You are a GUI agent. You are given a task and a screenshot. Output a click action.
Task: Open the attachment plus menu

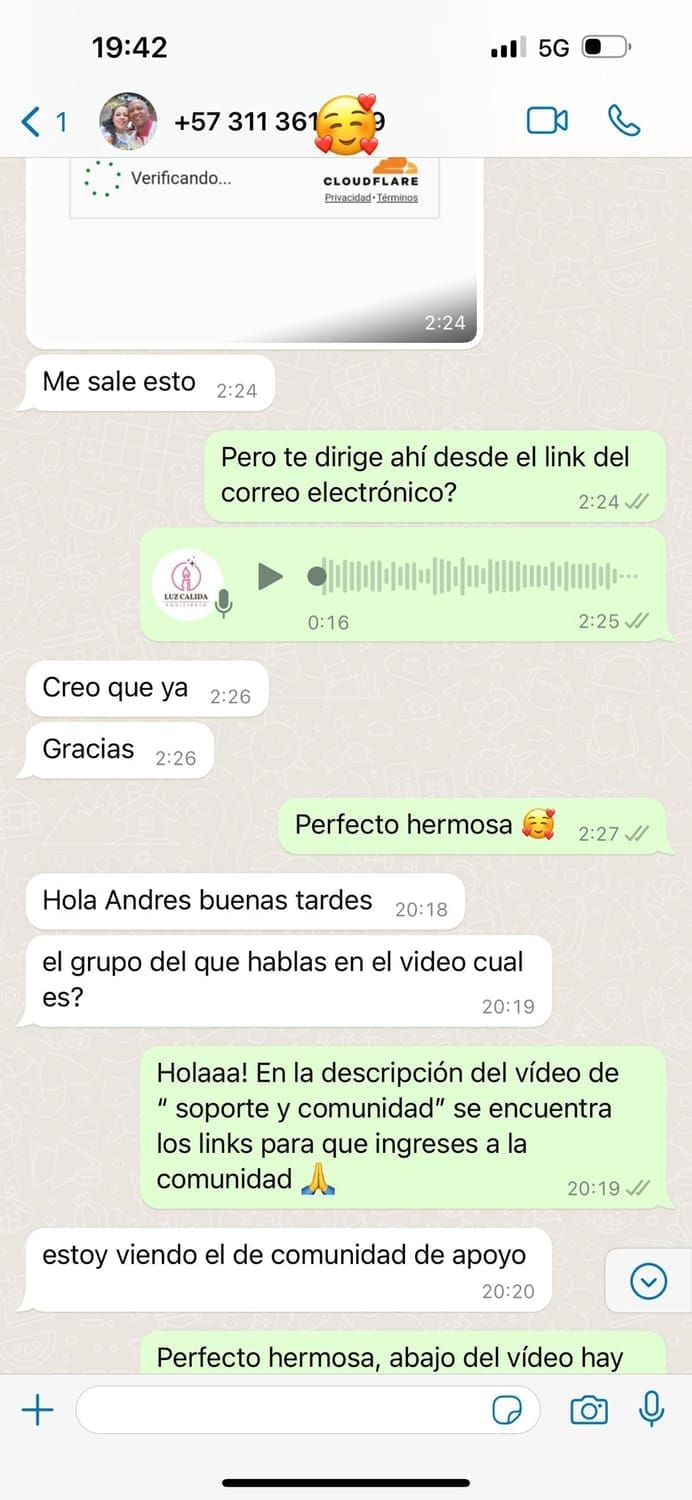37,1410
